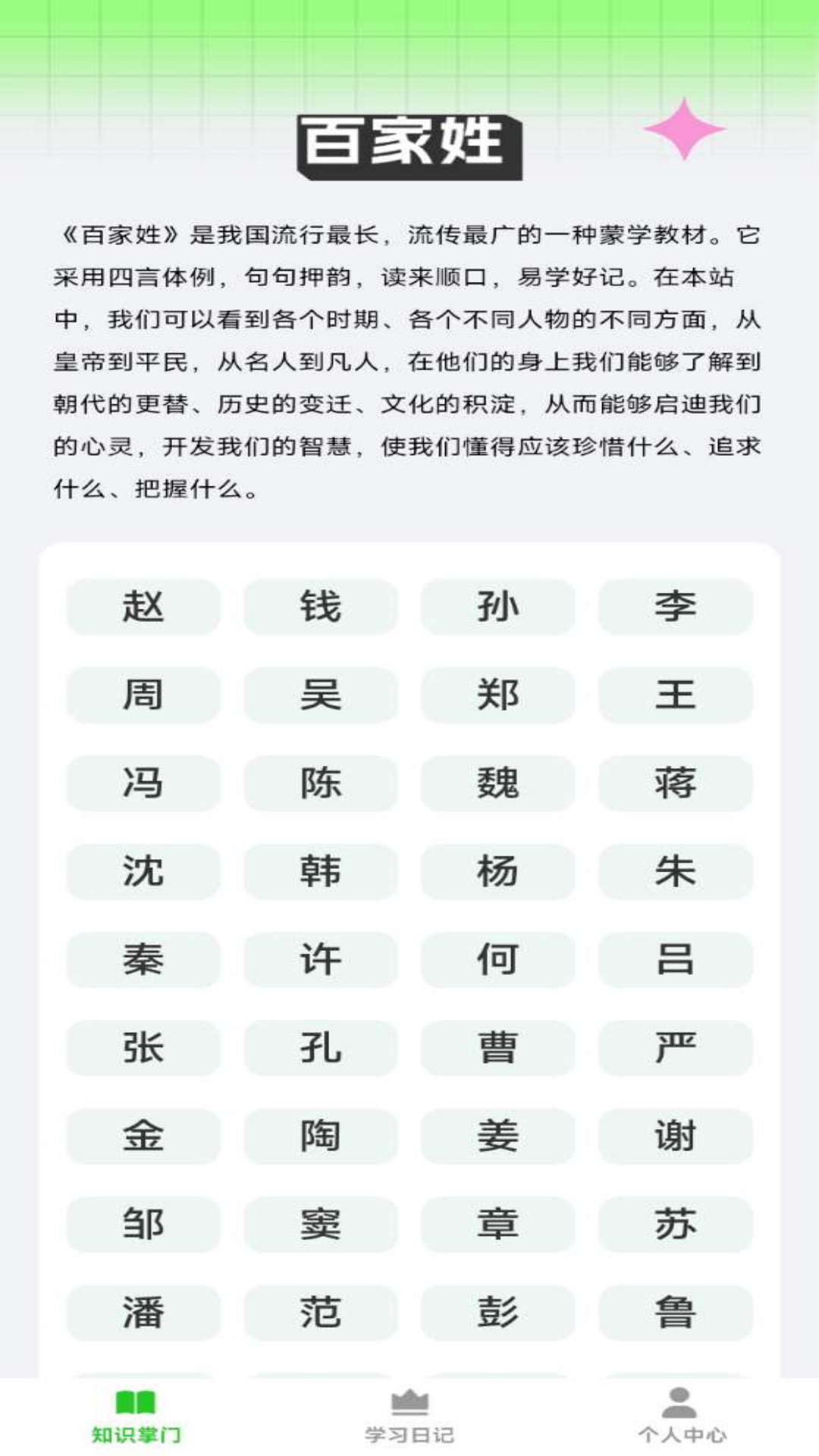Open the 潘 surname entry
This screenshot has width=819, height=1456.
[143, 1313]
